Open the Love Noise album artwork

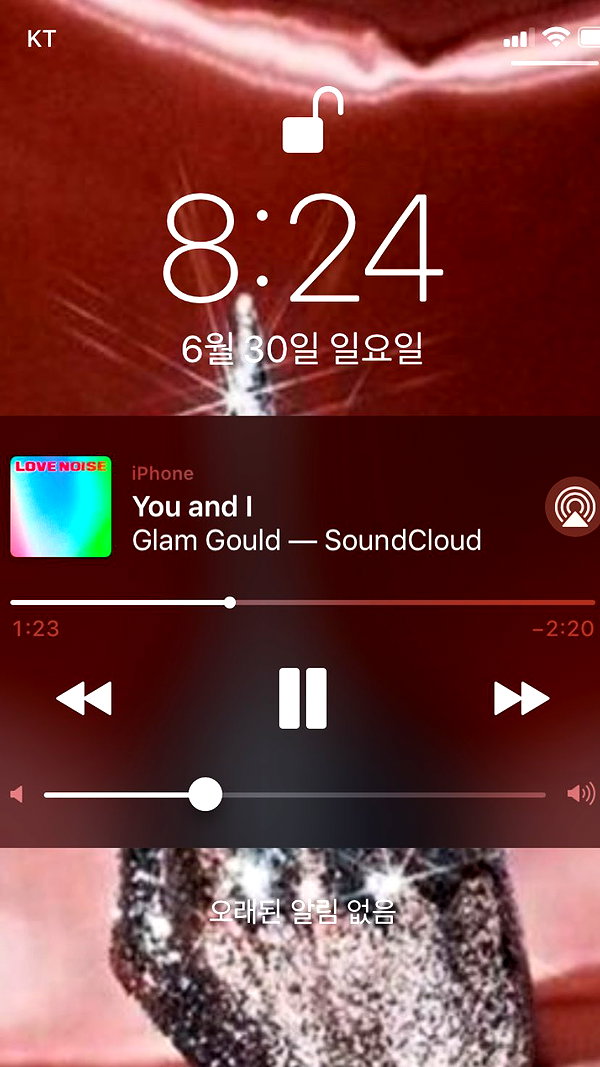61,506
